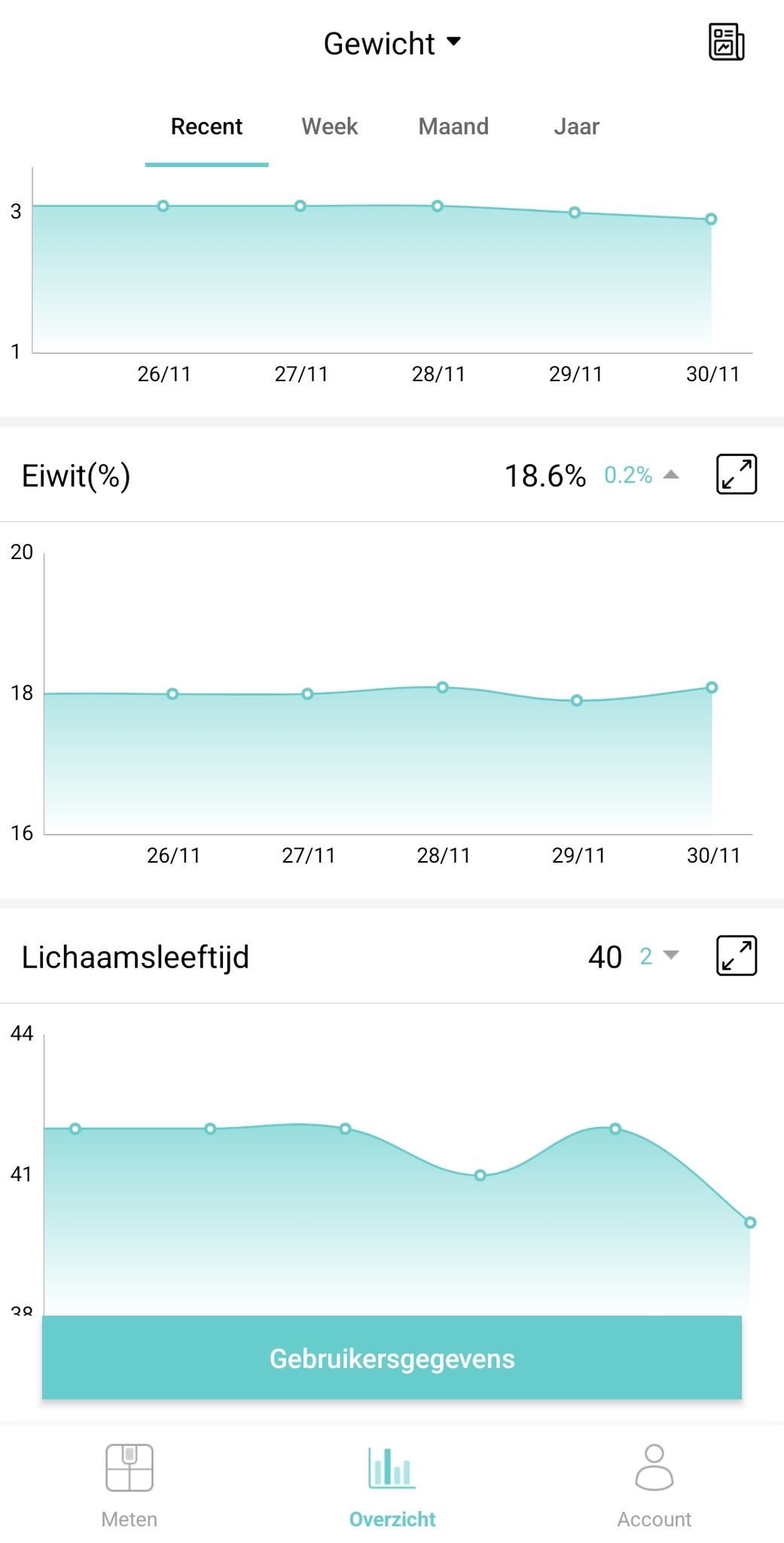Switch to the Jaar tab
Screen dimensions: 784x1543
(x=576, y=127)
